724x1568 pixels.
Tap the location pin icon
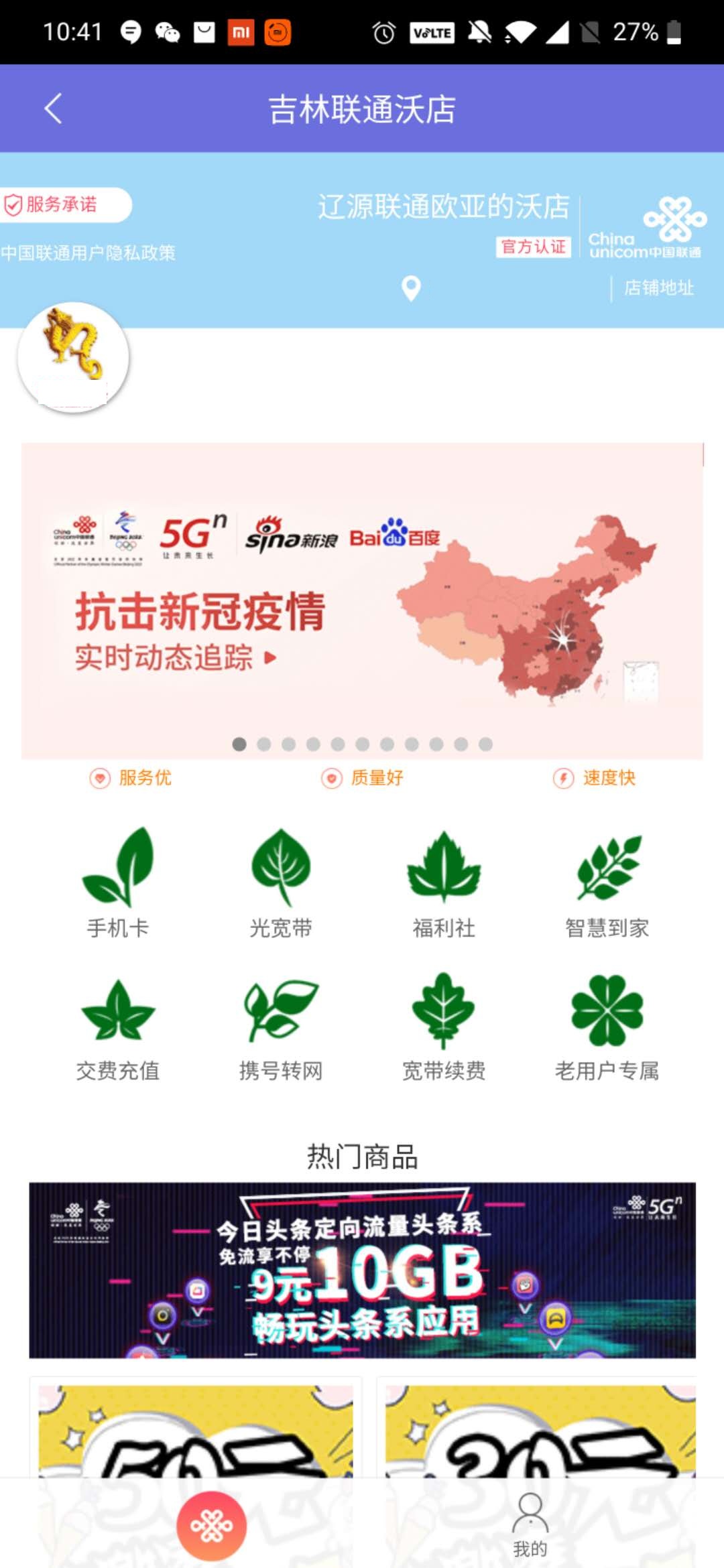411,289
